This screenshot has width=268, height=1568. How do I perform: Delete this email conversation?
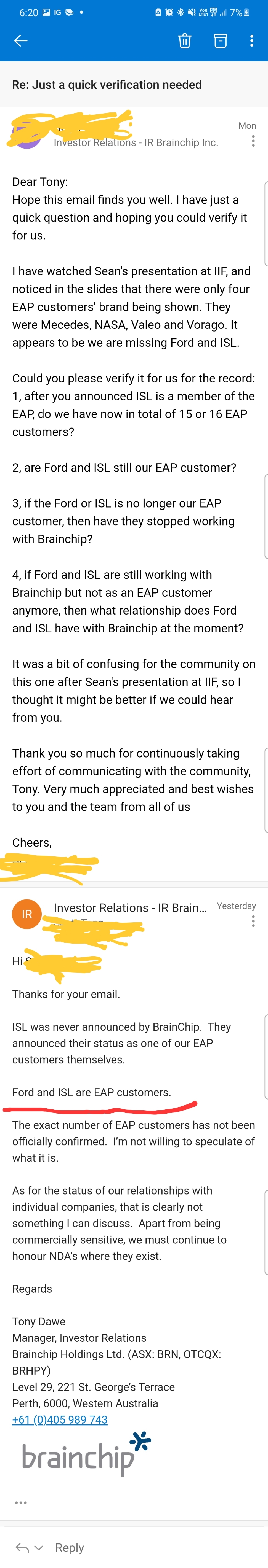tap(185, 41)
